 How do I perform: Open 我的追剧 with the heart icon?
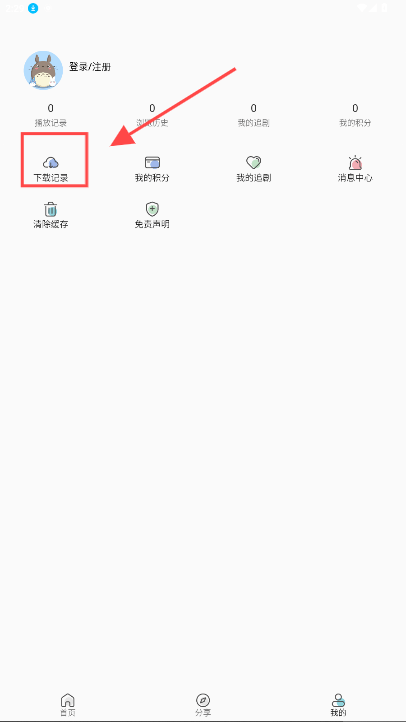[x=254, y=169]
